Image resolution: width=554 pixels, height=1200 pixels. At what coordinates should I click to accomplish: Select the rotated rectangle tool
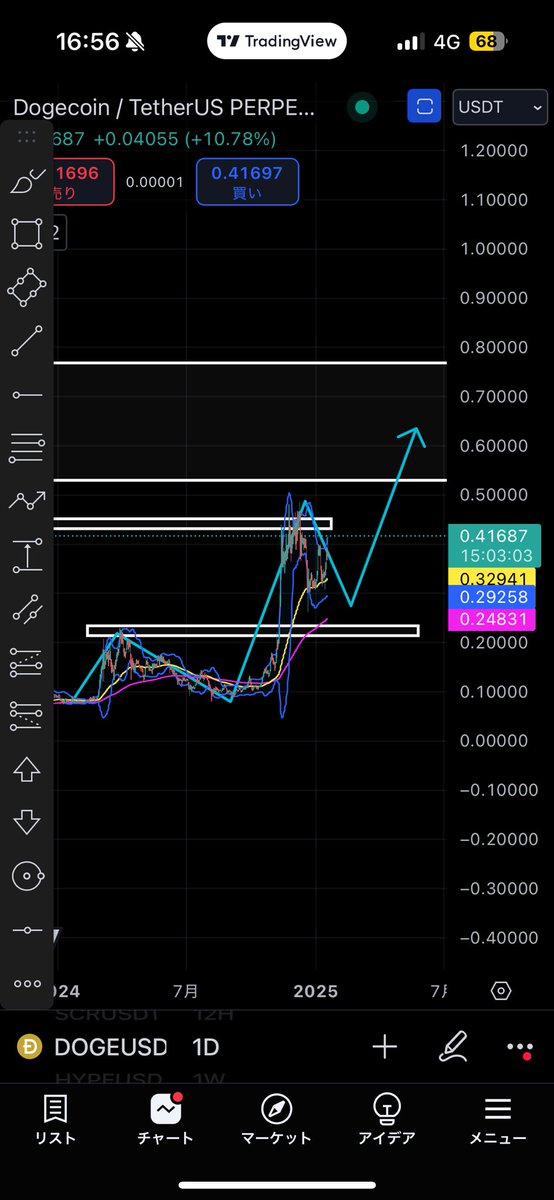coord(27,288)
